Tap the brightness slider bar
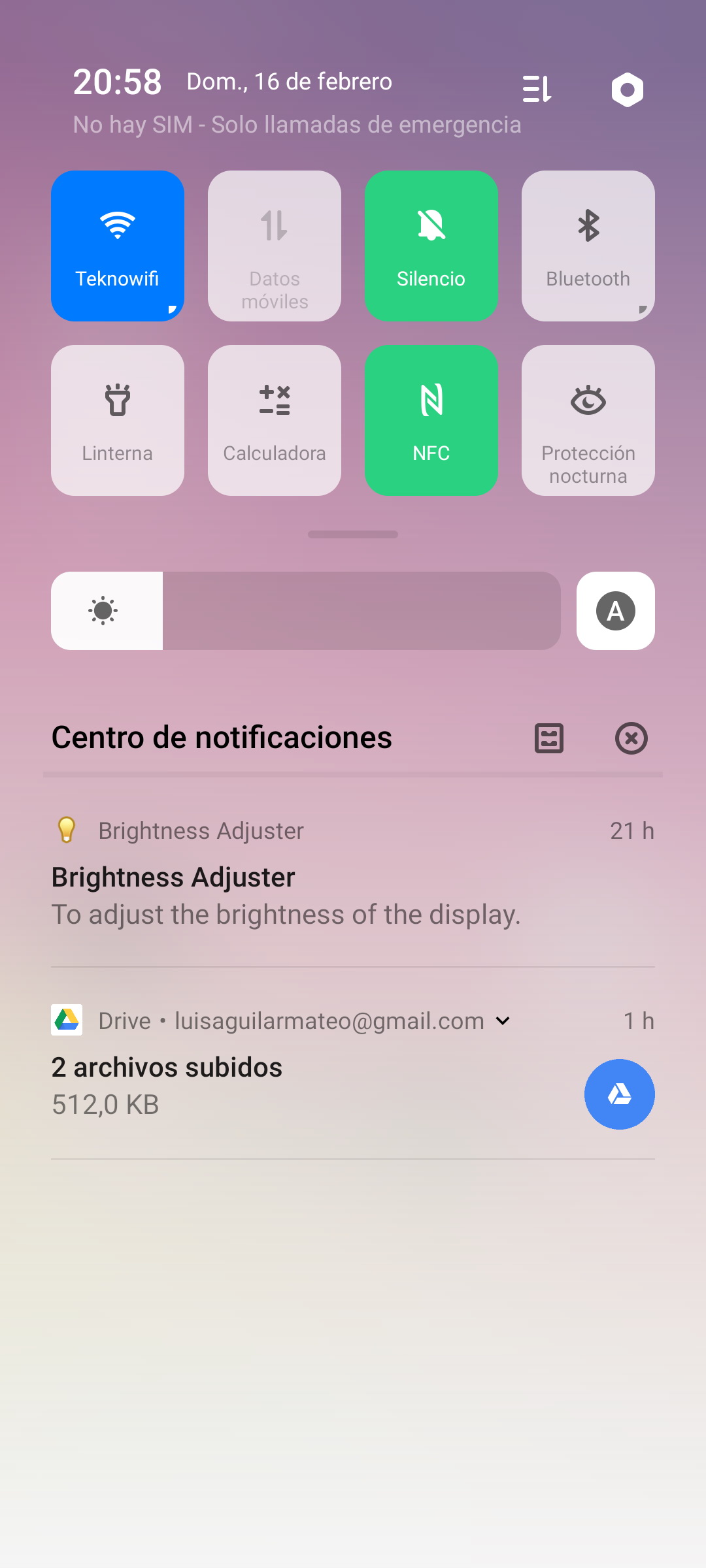 [x=306, y=611]
